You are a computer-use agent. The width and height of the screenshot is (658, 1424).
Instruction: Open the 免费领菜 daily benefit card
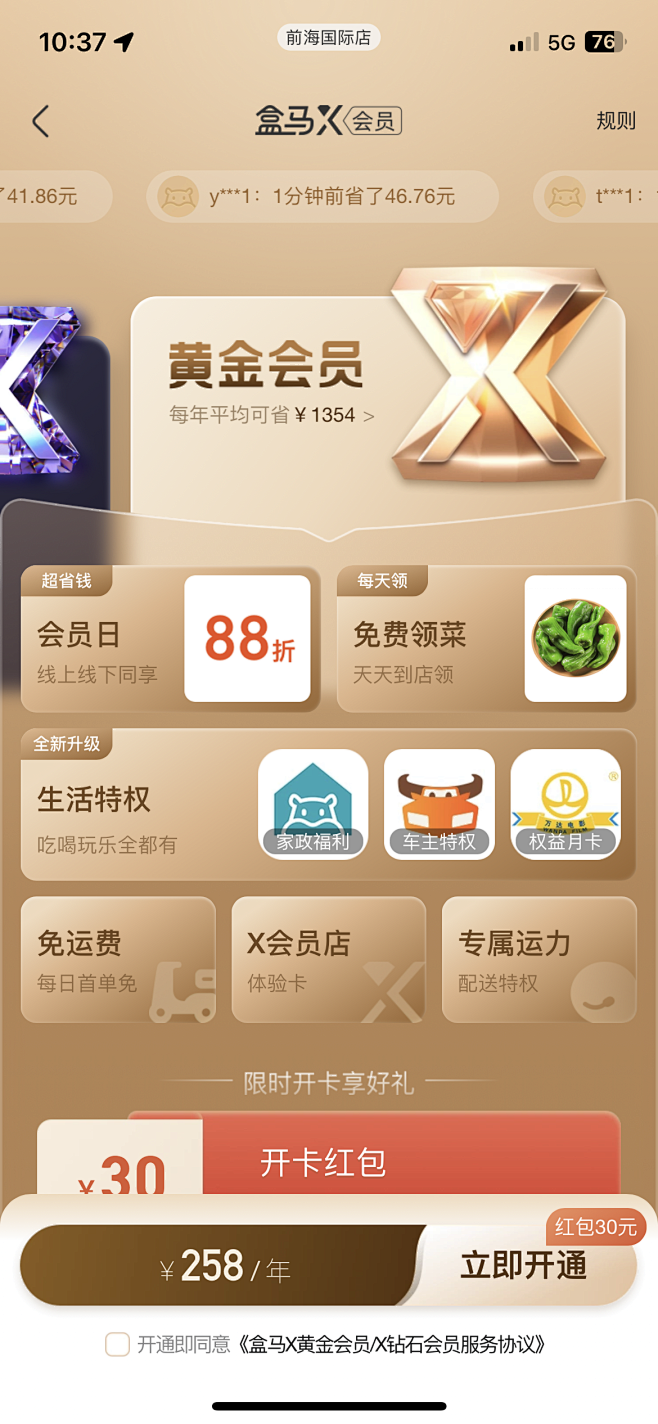tap(486, 639)
